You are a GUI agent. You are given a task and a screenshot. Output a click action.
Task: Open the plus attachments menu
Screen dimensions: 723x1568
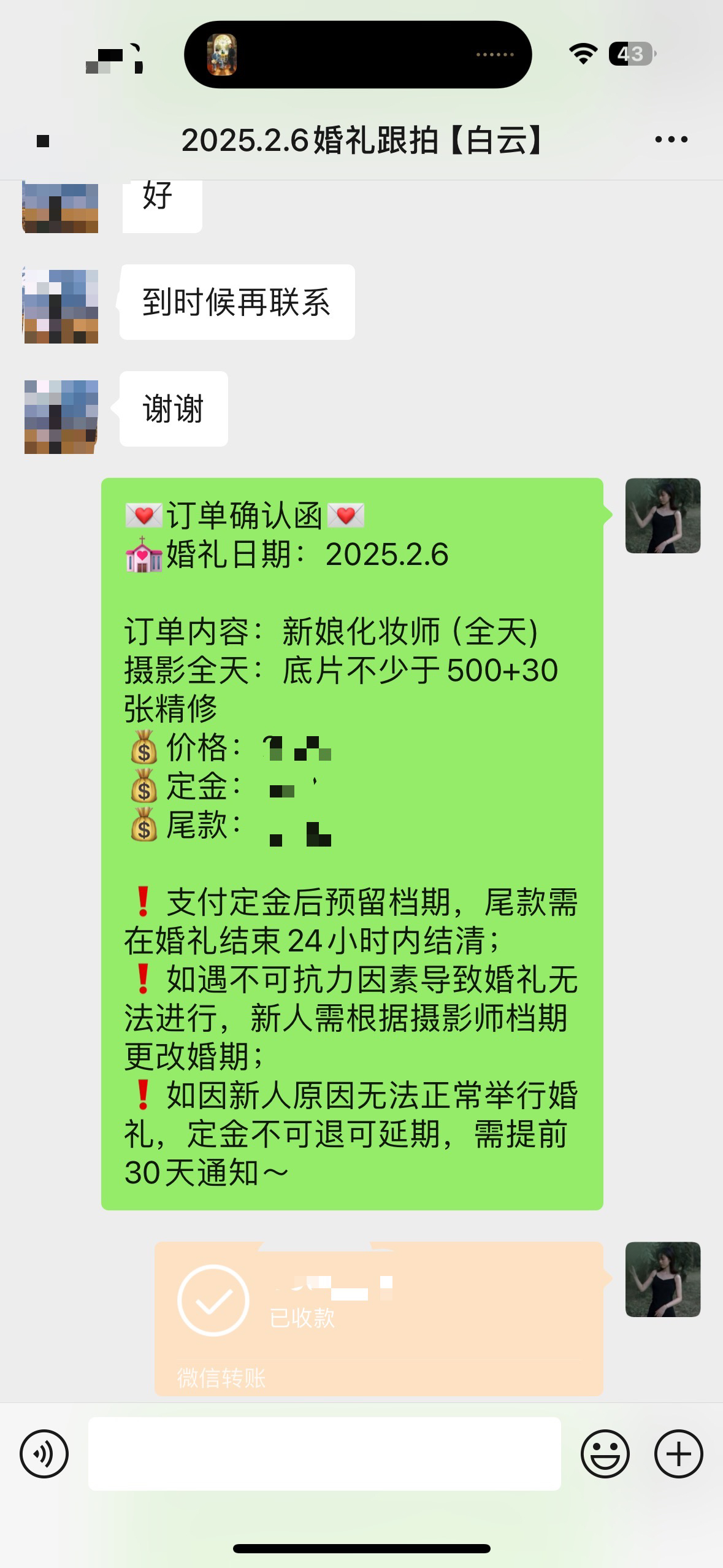coord(678,1453)
